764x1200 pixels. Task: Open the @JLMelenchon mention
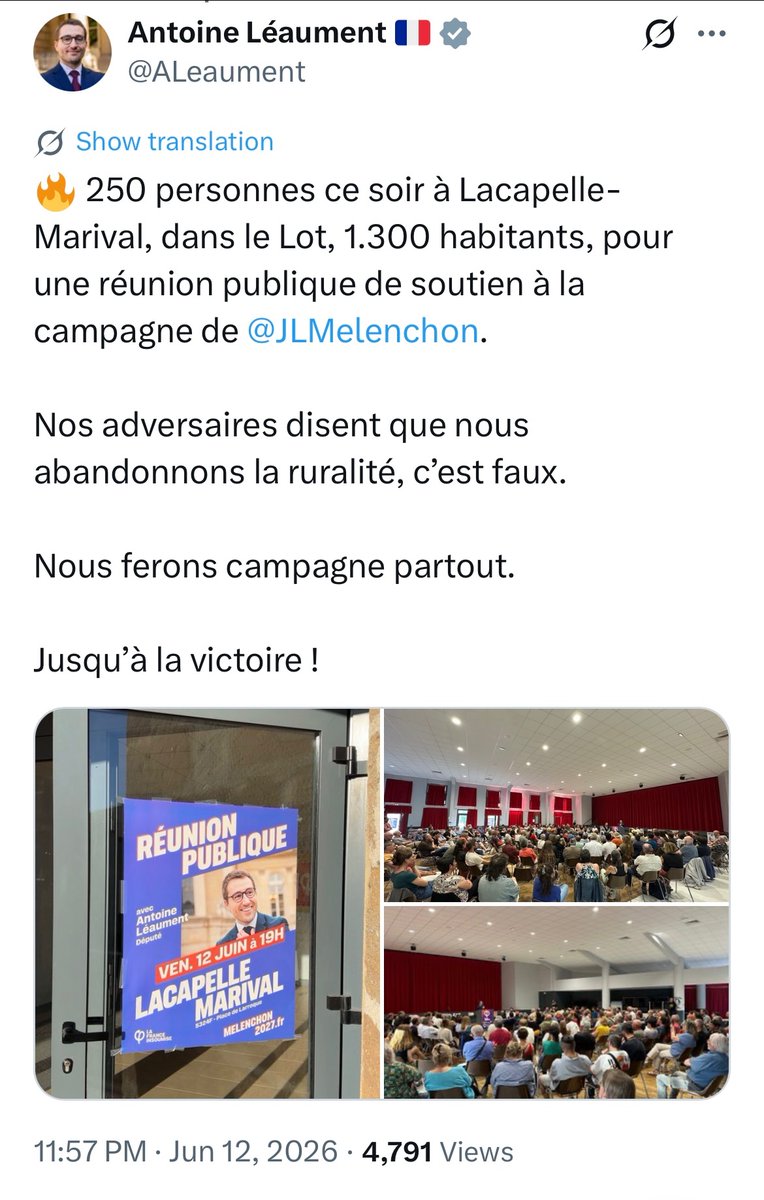[363, 332]
